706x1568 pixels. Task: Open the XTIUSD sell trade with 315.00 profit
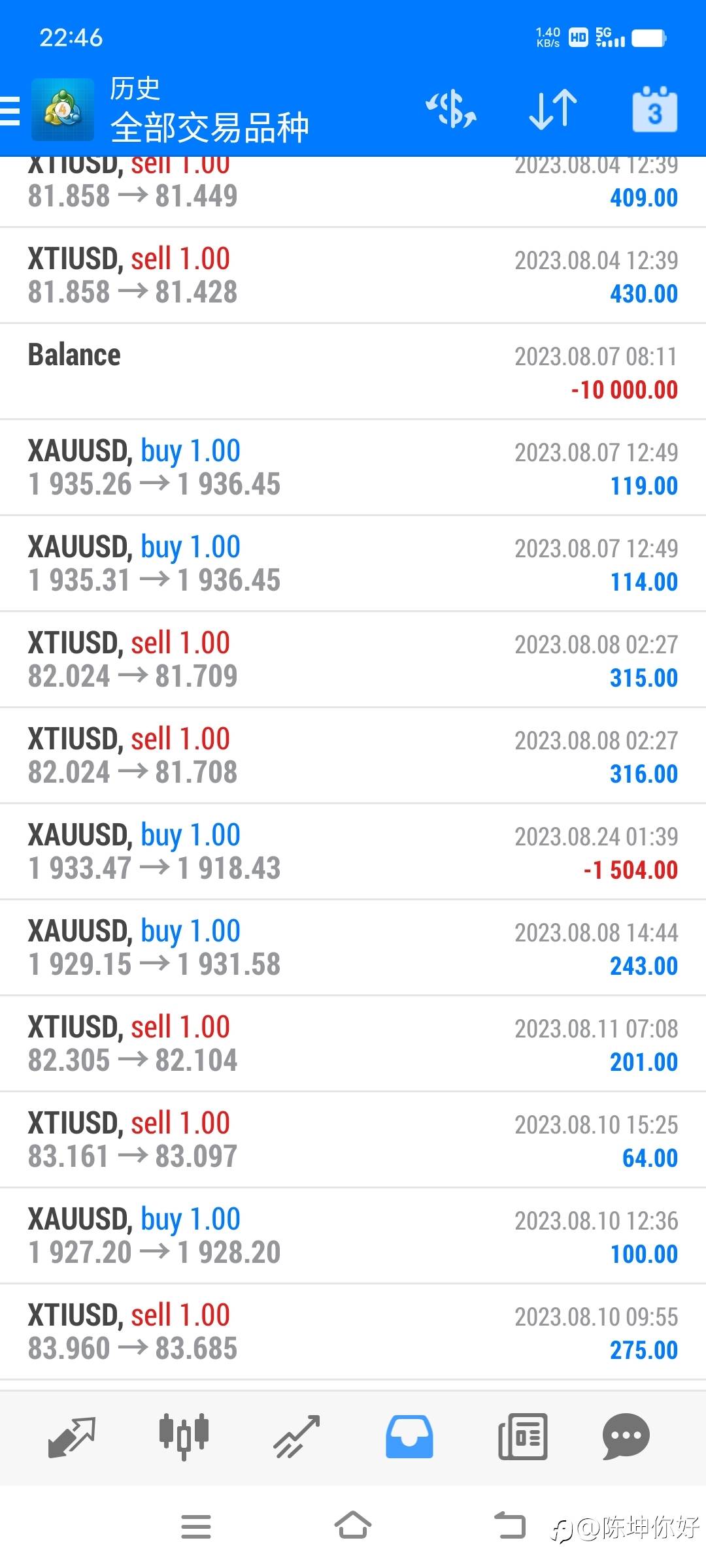tap(353, 659)
